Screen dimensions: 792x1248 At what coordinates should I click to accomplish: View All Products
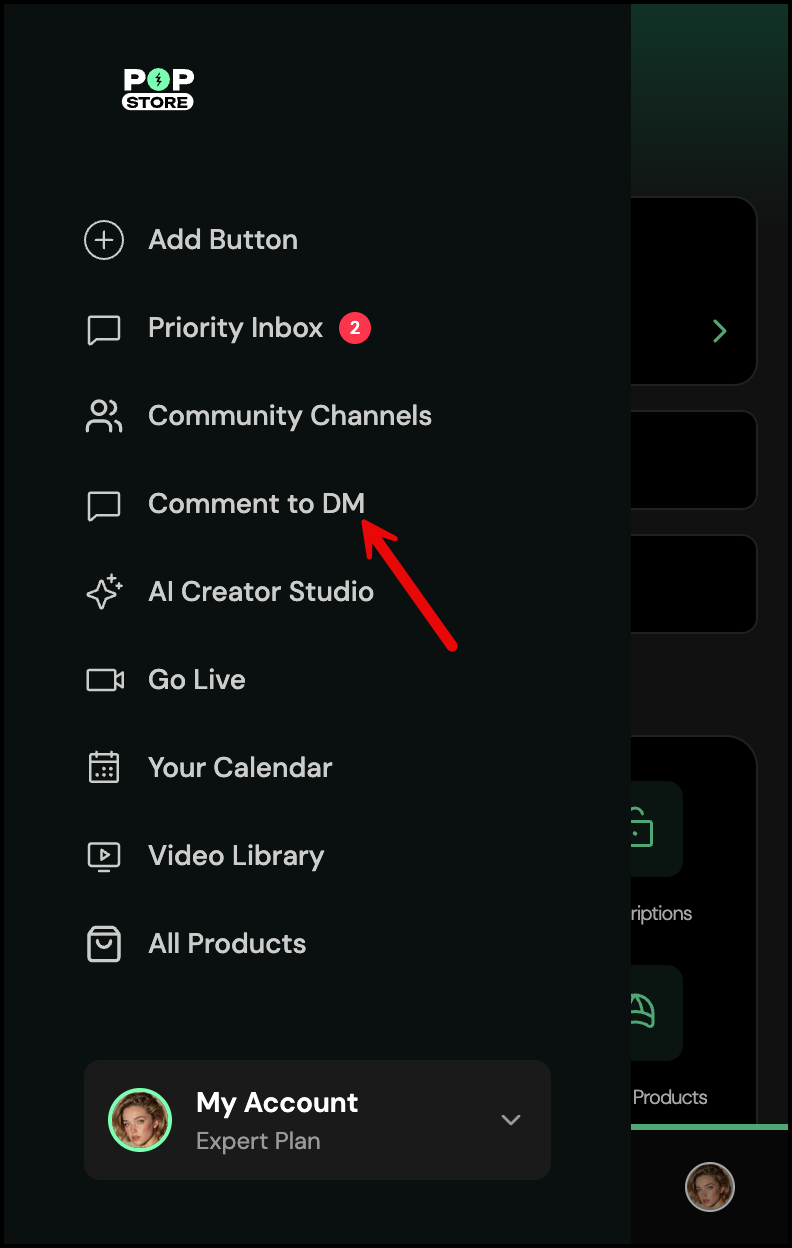pos(227,944)
